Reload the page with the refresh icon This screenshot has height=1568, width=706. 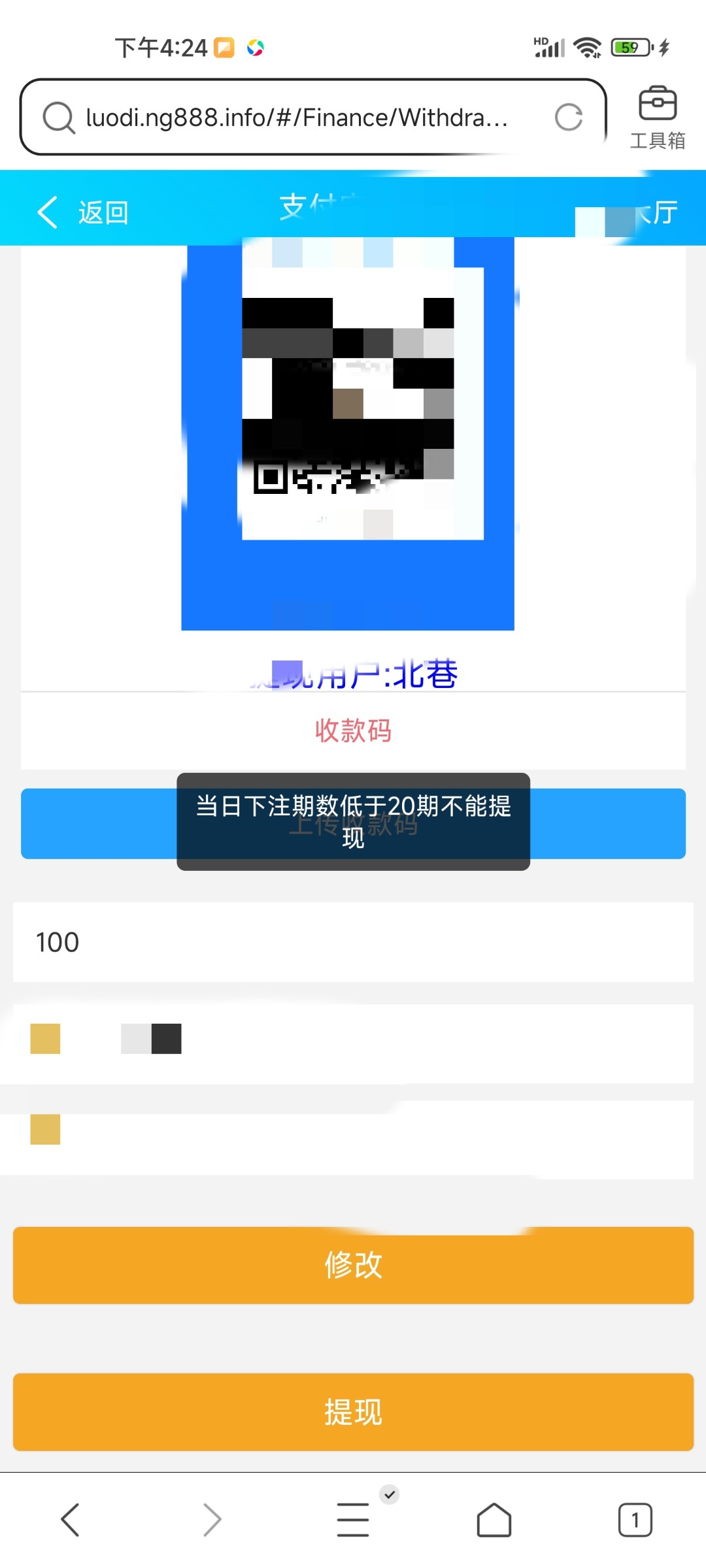pyautogui.click(x=568, y=118)
